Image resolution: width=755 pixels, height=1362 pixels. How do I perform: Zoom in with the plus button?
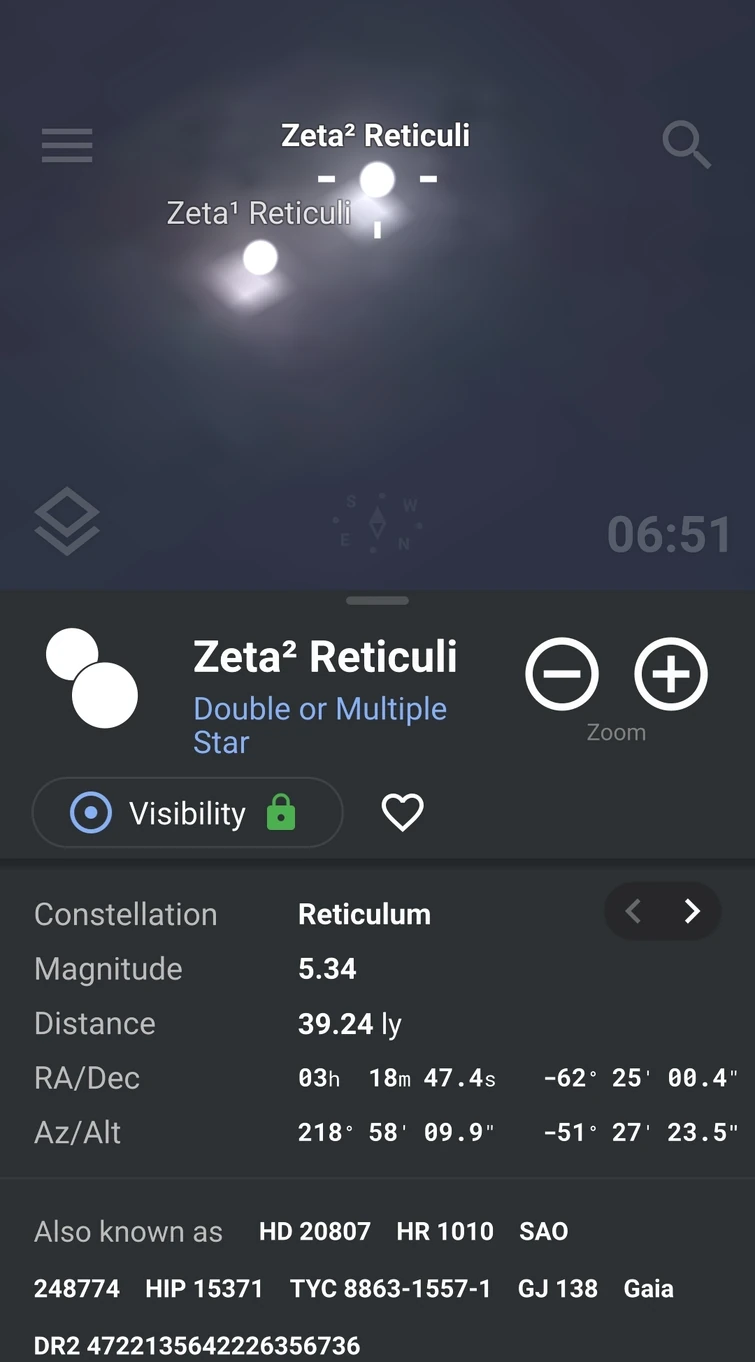click(671, 674)
